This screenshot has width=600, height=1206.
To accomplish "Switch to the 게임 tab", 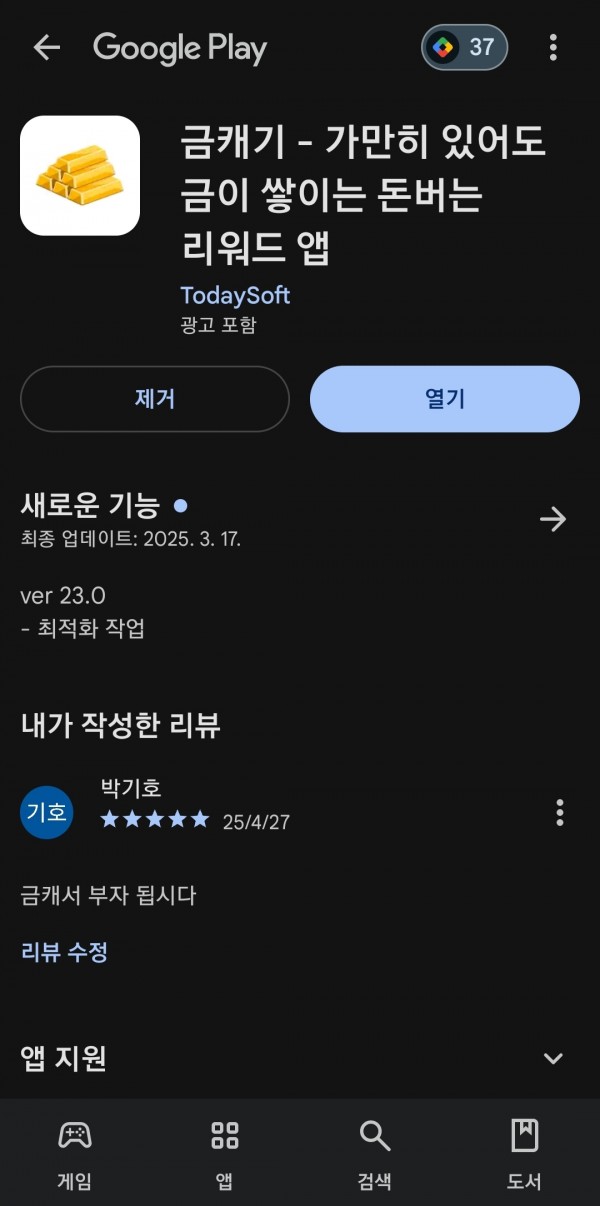I will [75, 1154].
